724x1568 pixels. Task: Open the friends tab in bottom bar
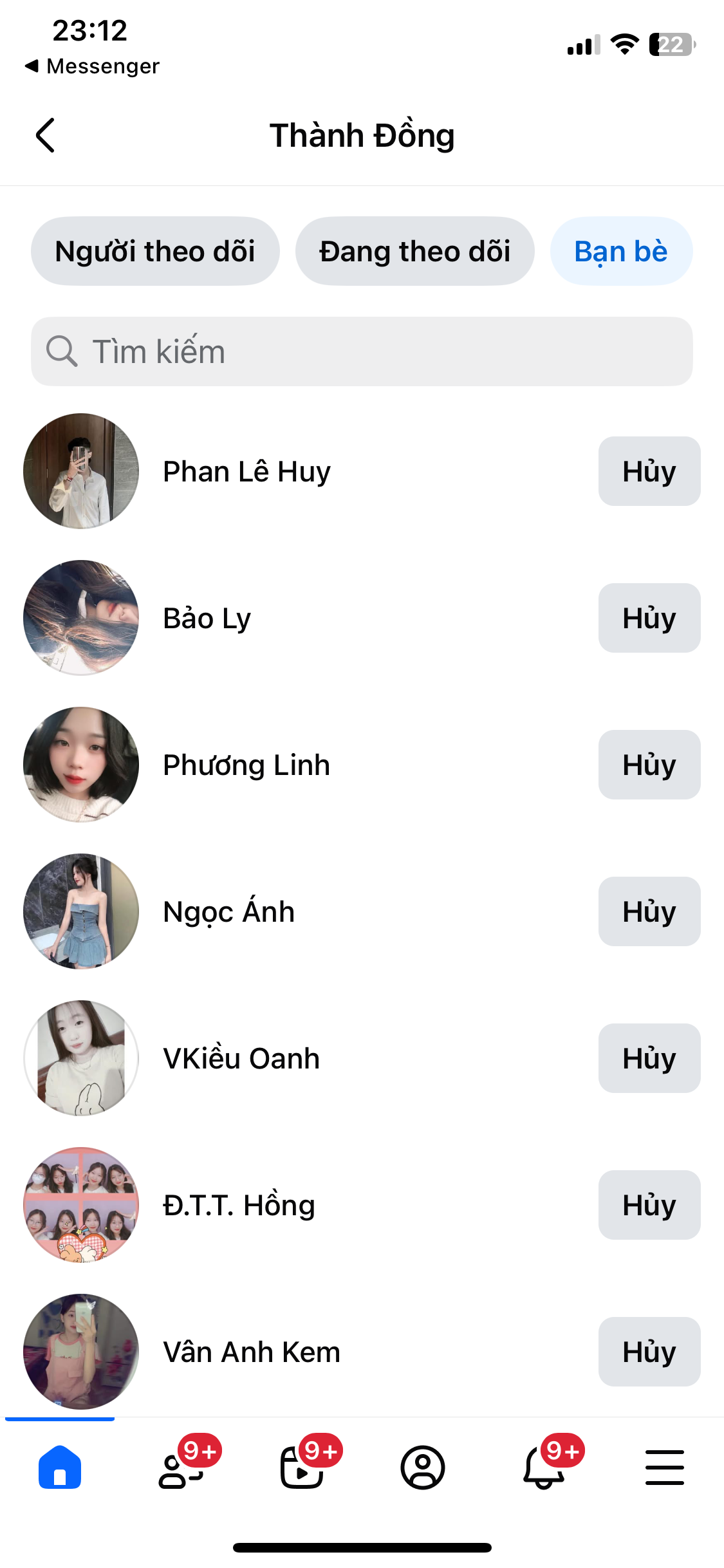click(x=180, y=1468)
